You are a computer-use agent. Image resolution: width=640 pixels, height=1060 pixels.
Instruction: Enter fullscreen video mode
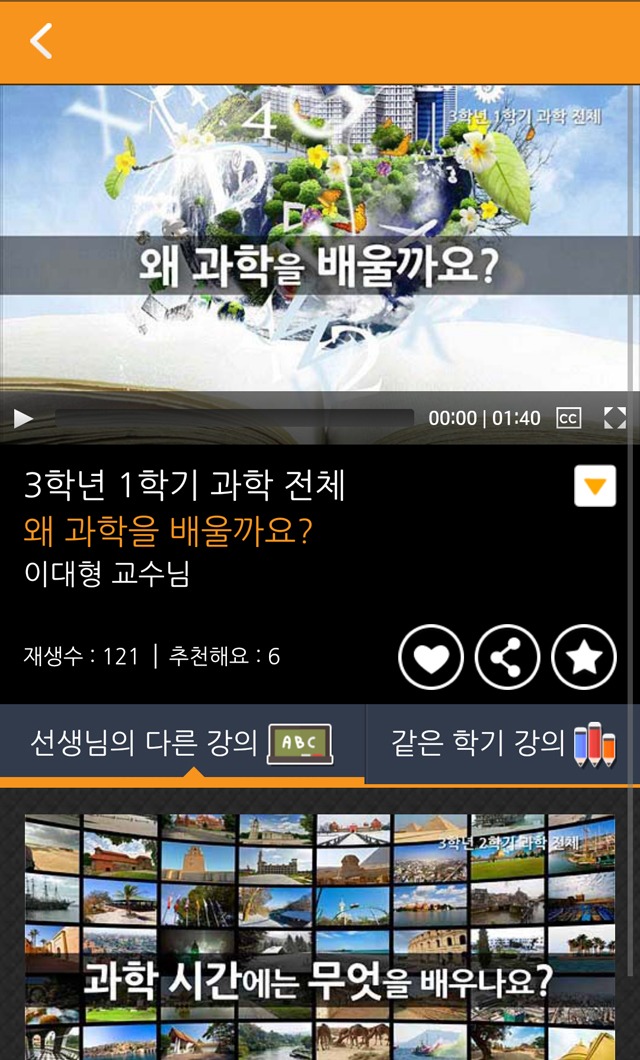[615, 418]
